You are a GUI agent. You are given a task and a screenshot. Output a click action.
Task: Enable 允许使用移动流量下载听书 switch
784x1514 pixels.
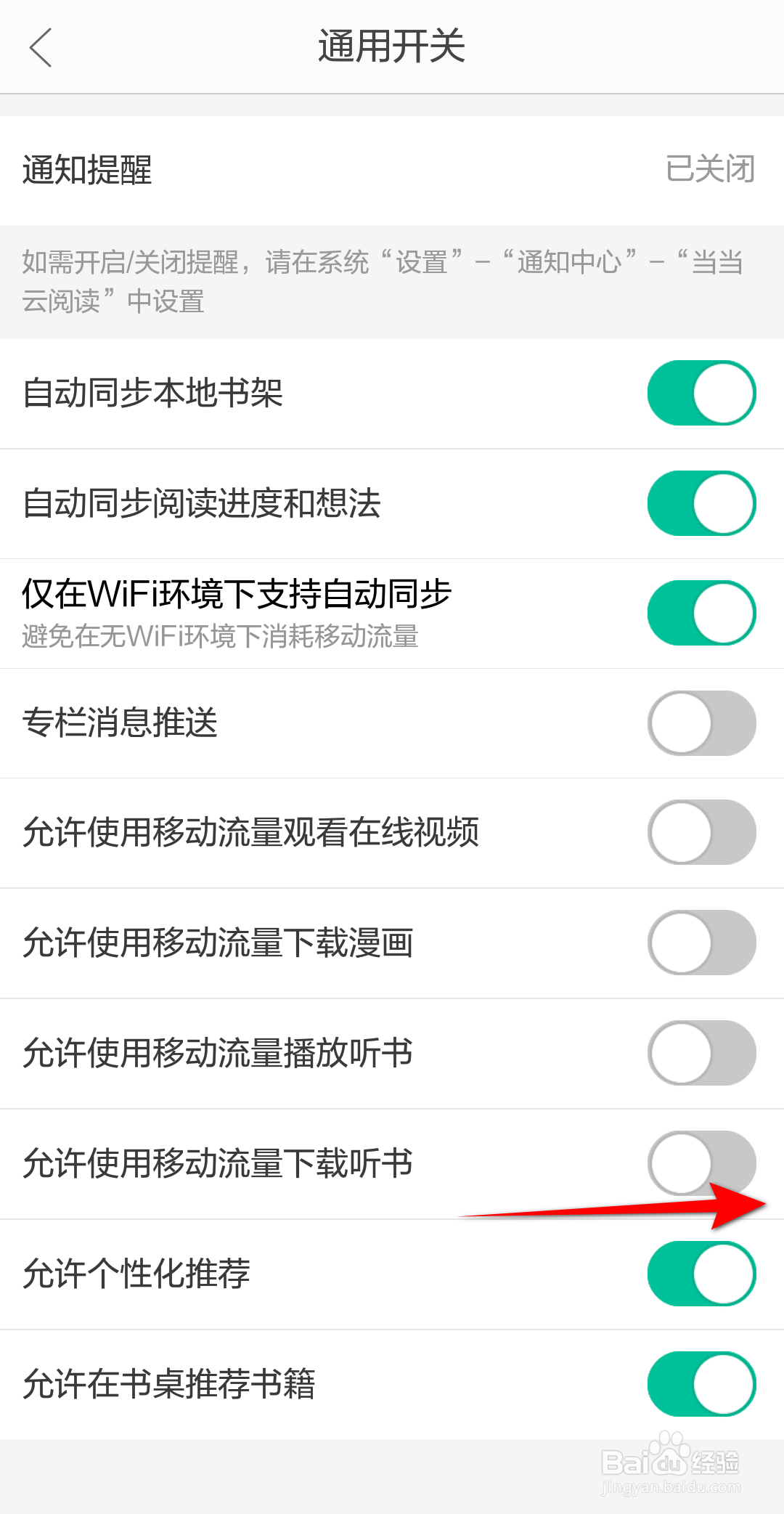coord(701,1163)
